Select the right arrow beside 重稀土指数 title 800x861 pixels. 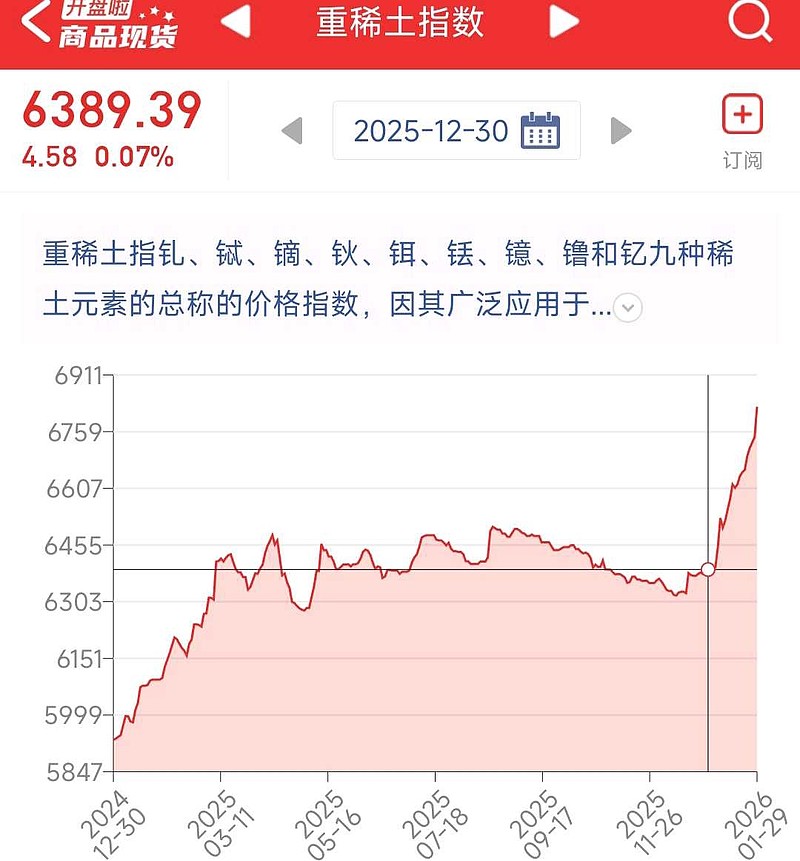[x=561, y=23]
